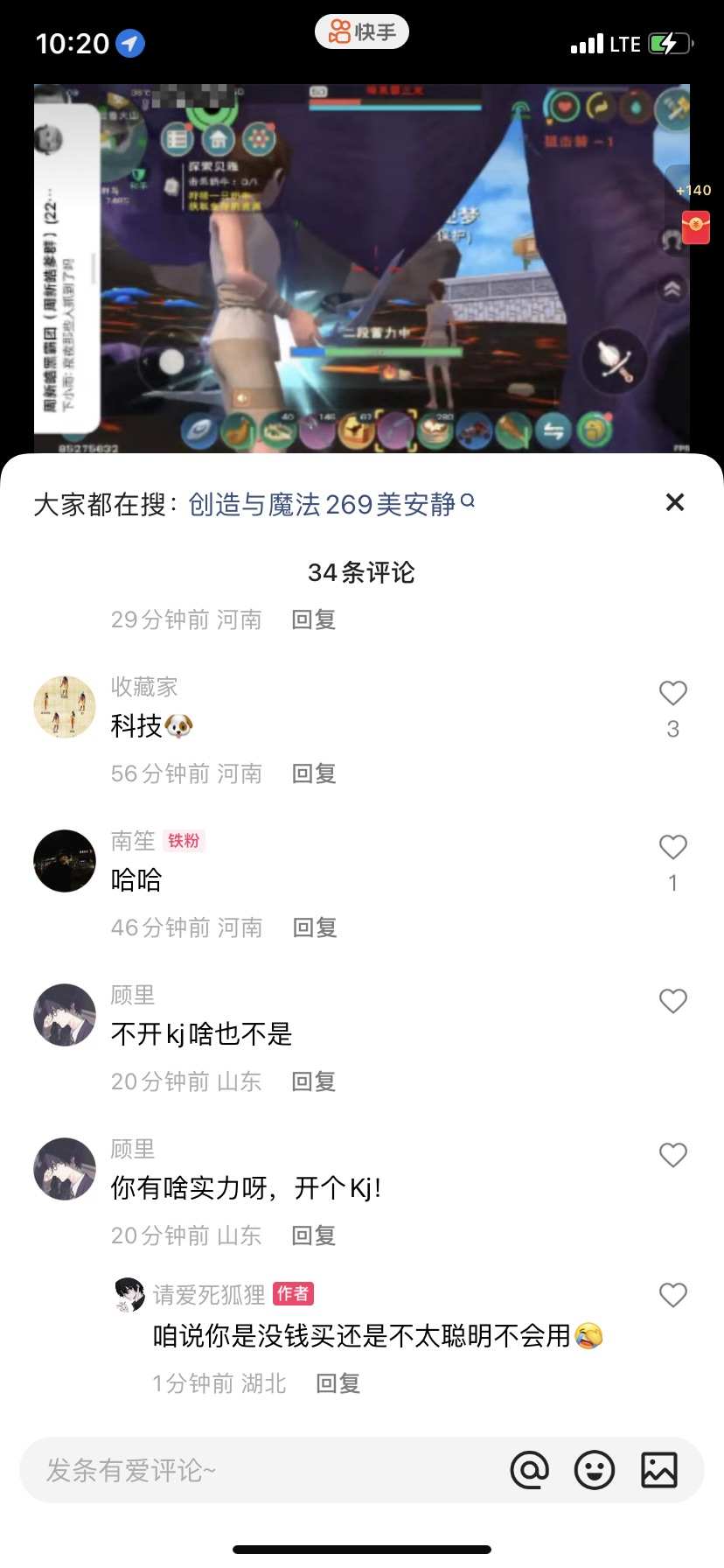The image size is (724, 1568).
Task: Reply to 收藏家's comment
Action: [314, 773]
